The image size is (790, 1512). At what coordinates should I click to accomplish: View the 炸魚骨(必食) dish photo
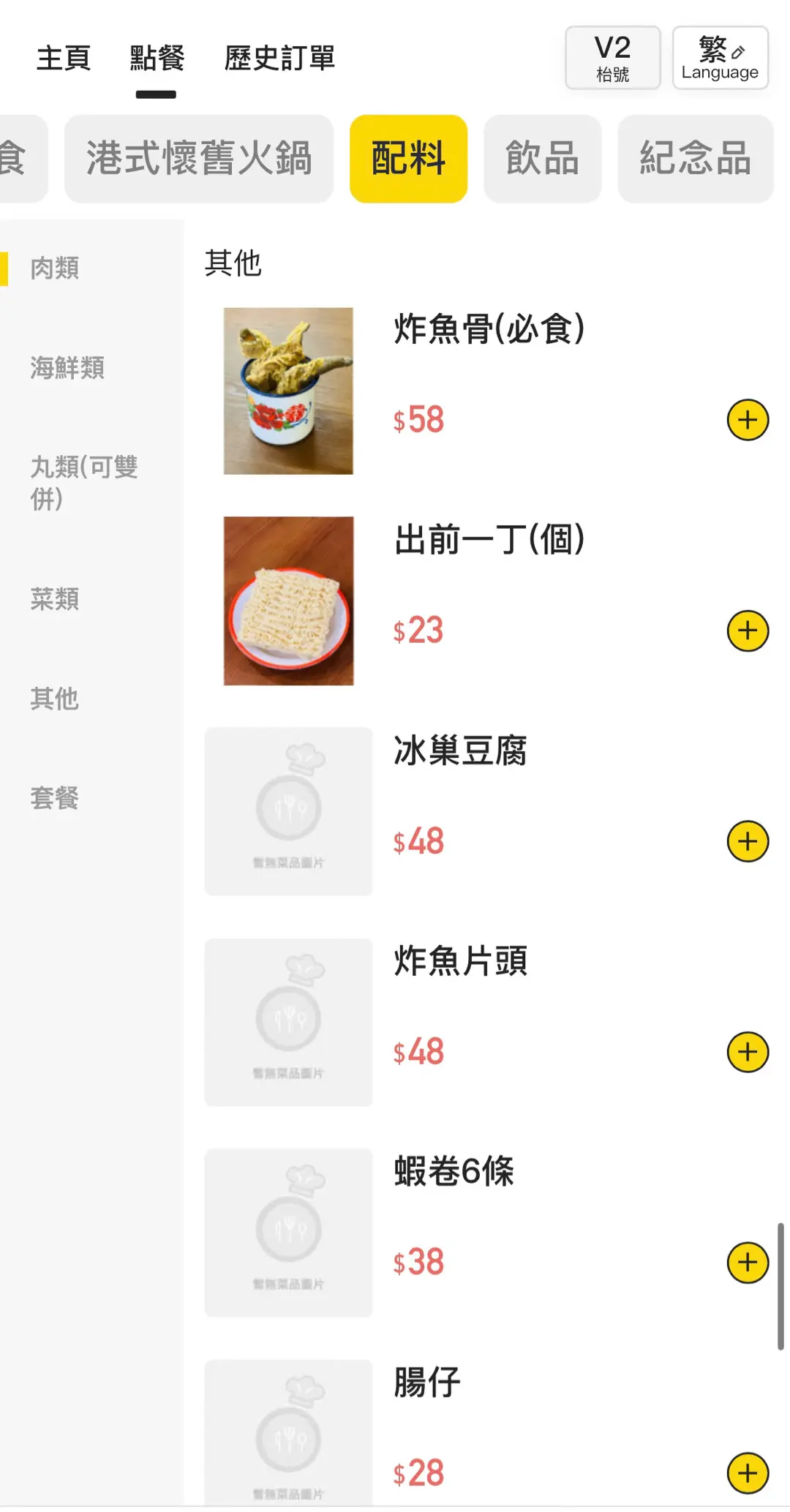click(288, 391)
